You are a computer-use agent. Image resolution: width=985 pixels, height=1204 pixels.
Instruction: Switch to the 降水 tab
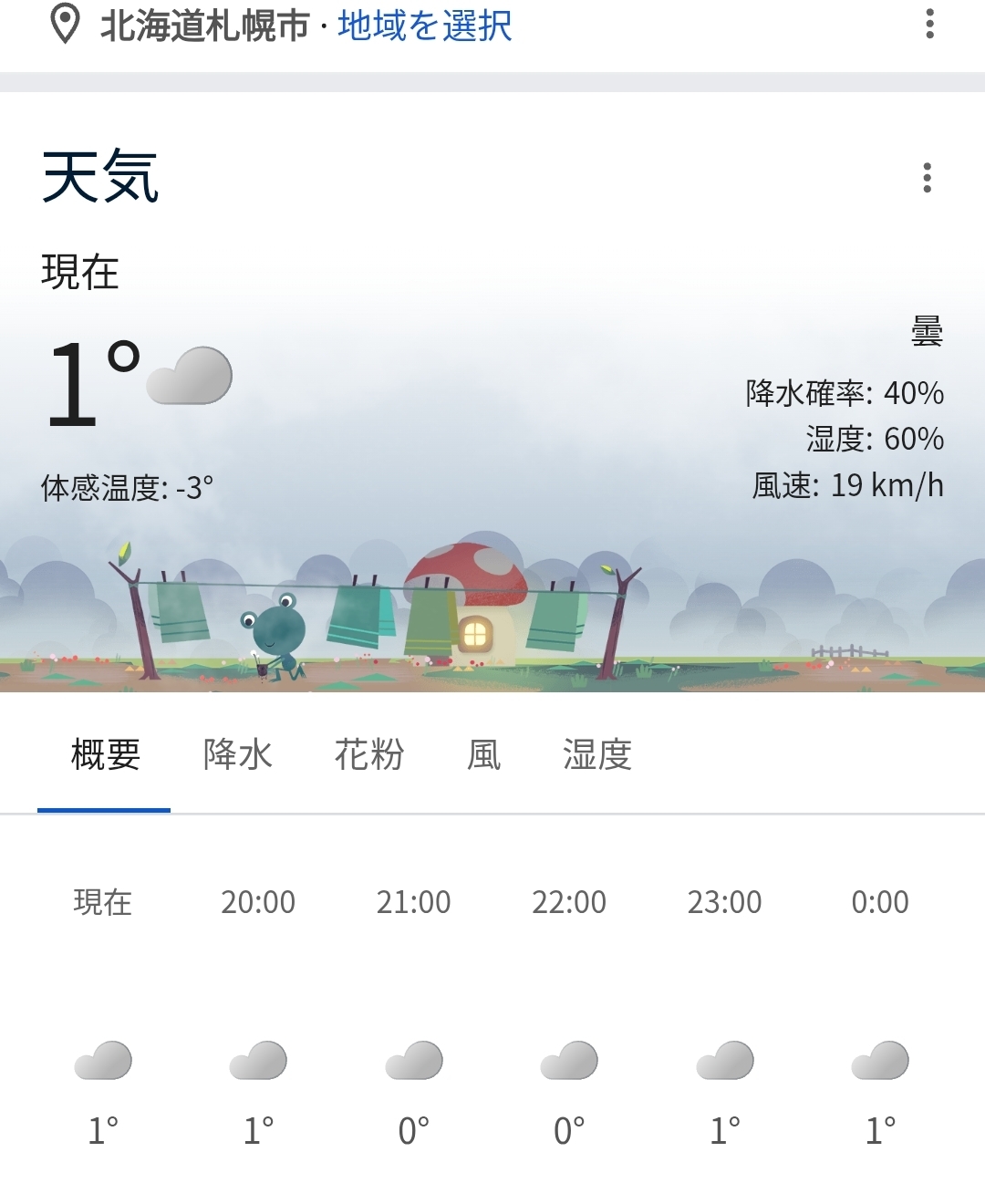pos(237,755)
